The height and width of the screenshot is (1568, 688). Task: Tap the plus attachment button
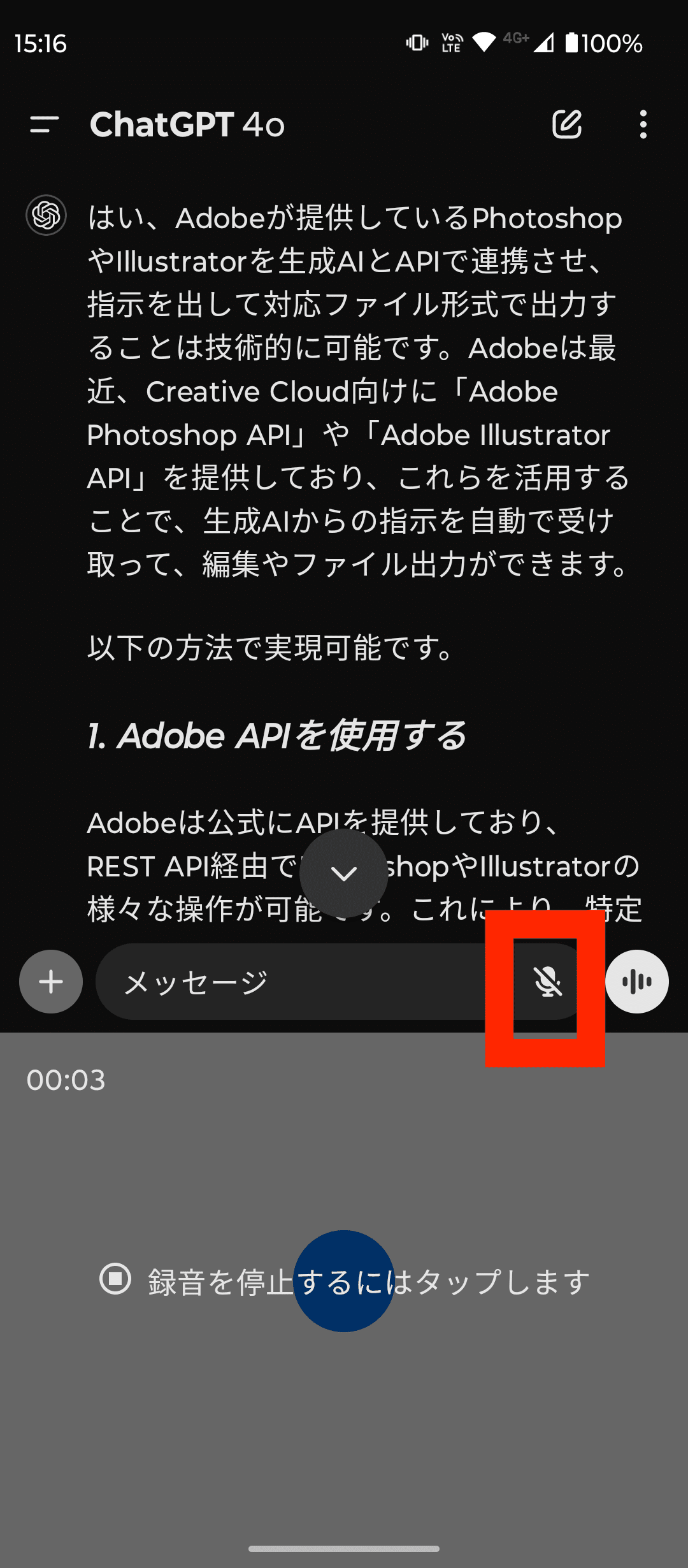point(51,982)
